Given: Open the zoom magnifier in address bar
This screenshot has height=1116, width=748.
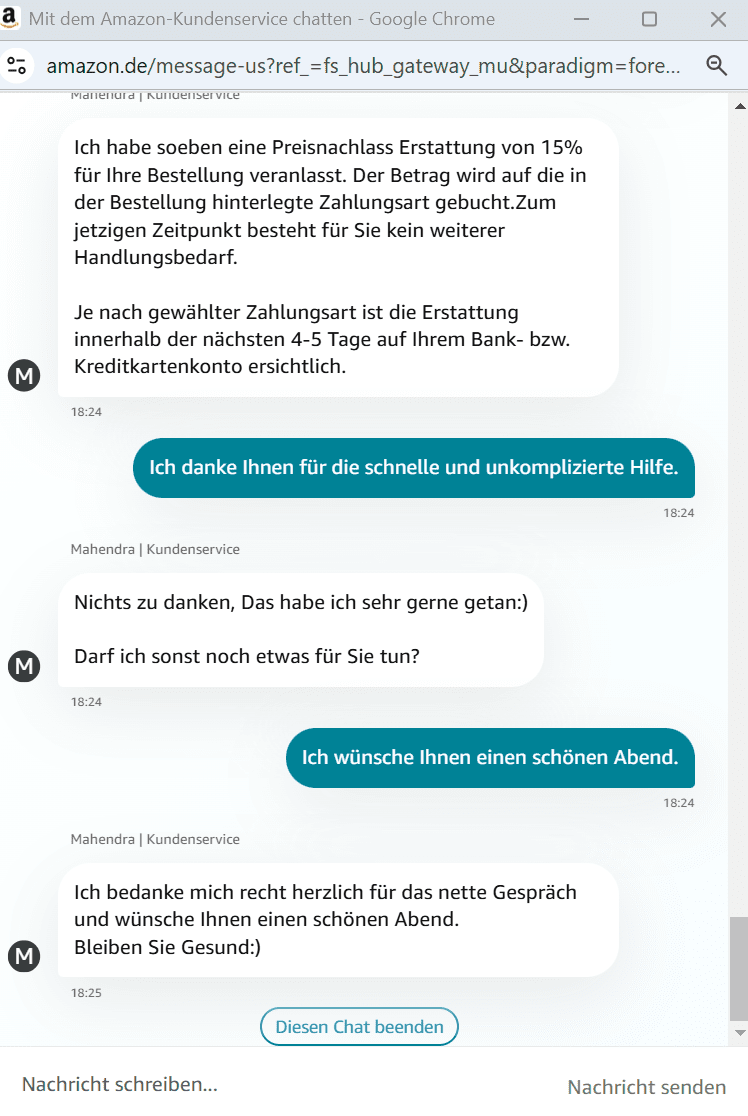Looking at the screenshot, I should [717, 65].
